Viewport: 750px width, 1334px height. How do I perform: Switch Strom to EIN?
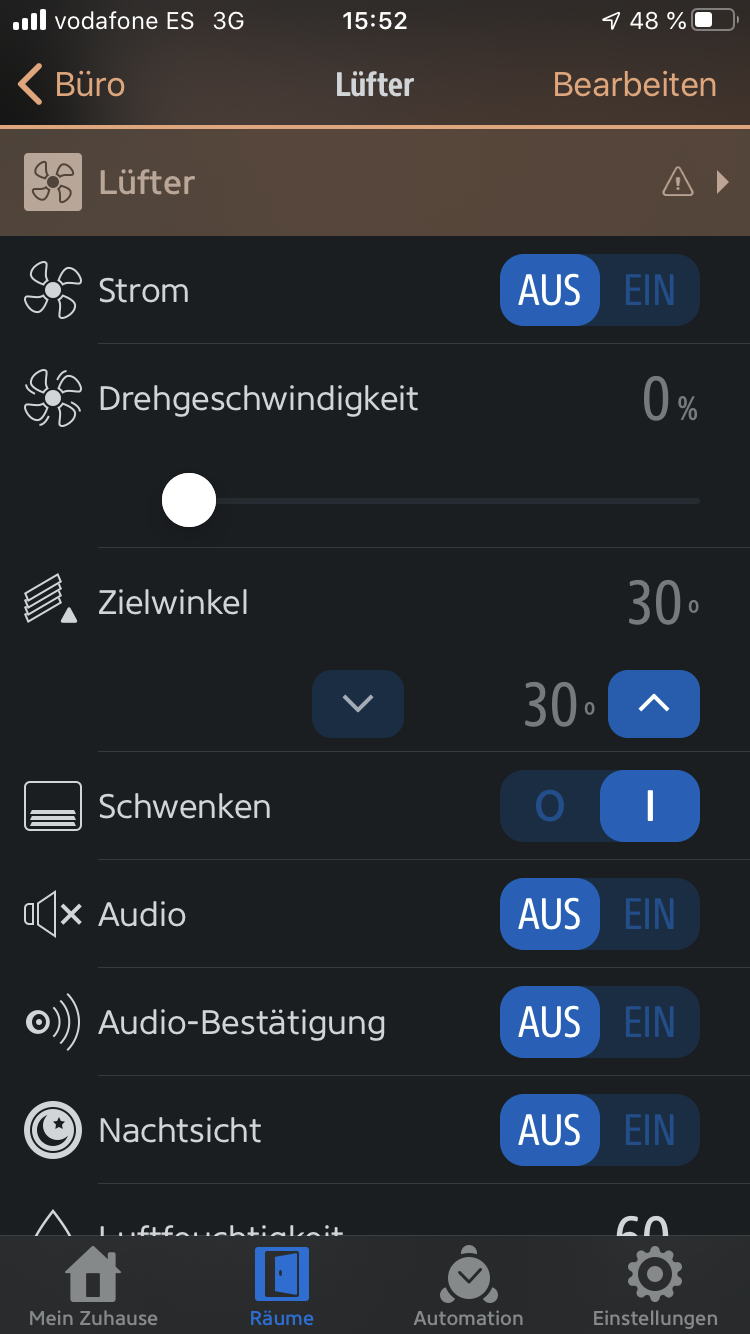(x=650, y=291)
